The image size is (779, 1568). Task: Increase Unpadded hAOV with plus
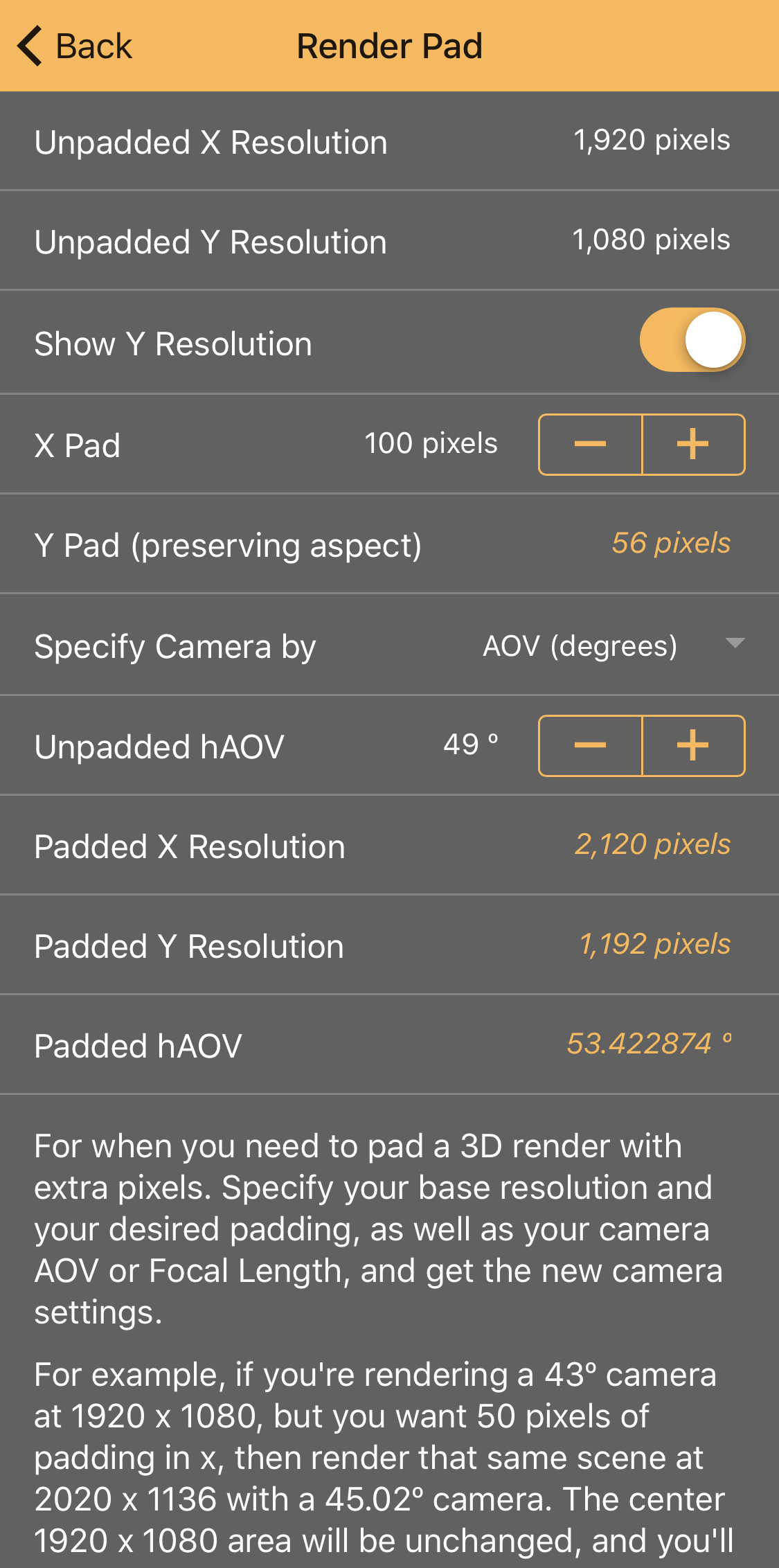point(694,746)
